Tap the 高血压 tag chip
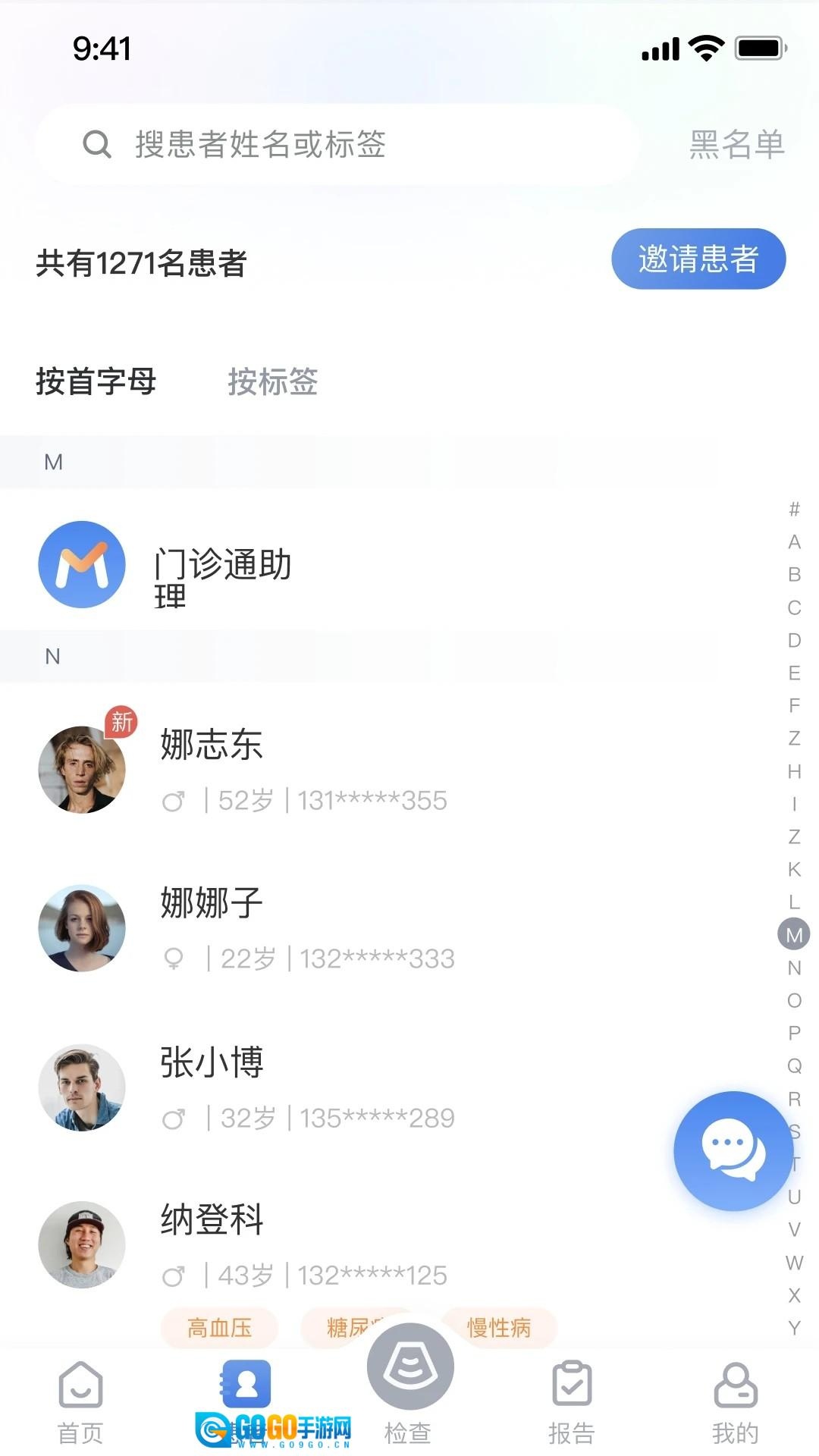 (x=219, y=1328)
